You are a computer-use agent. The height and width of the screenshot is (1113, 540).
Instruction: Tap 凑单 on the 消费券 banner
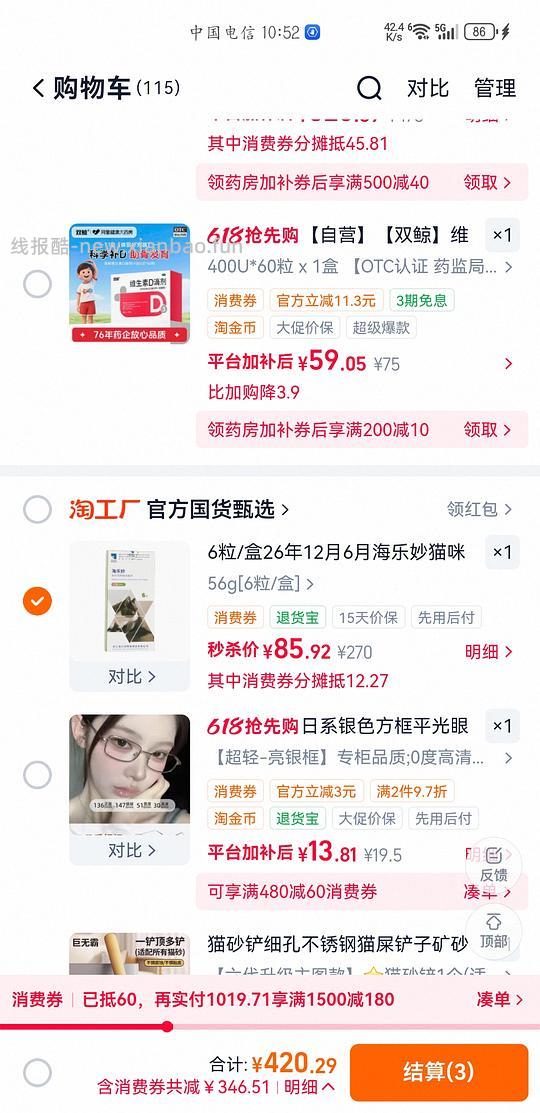pyautogui.click(x=500, y=1000)
